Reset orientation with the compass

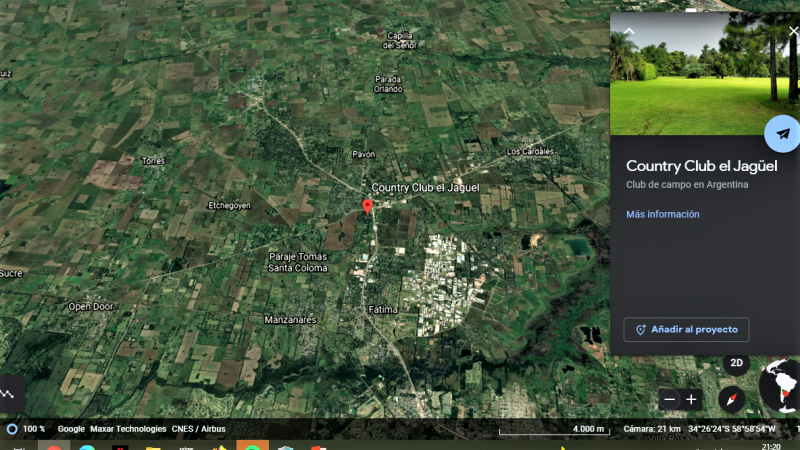(x=732, y=399)
